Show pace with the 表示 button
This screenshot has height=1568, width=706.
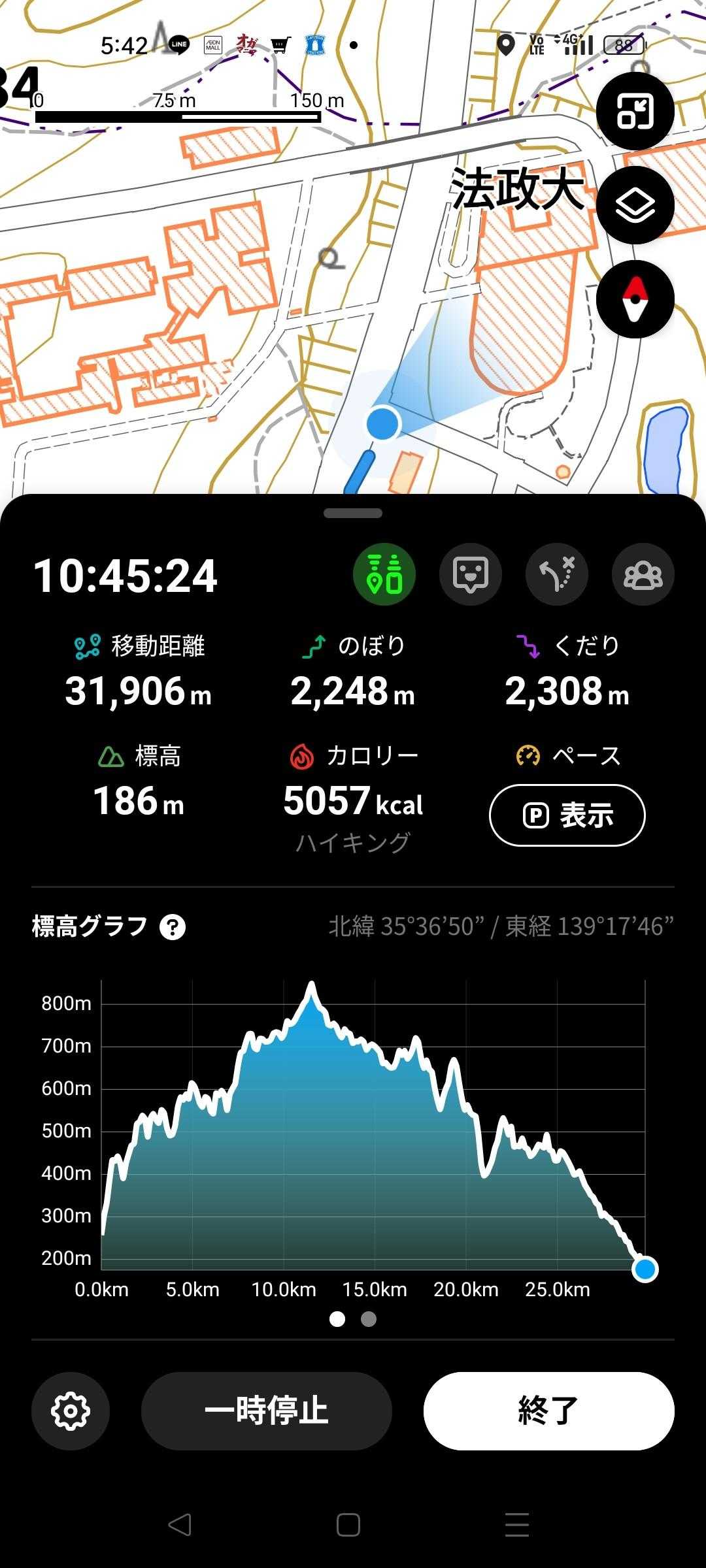[567, 815]
